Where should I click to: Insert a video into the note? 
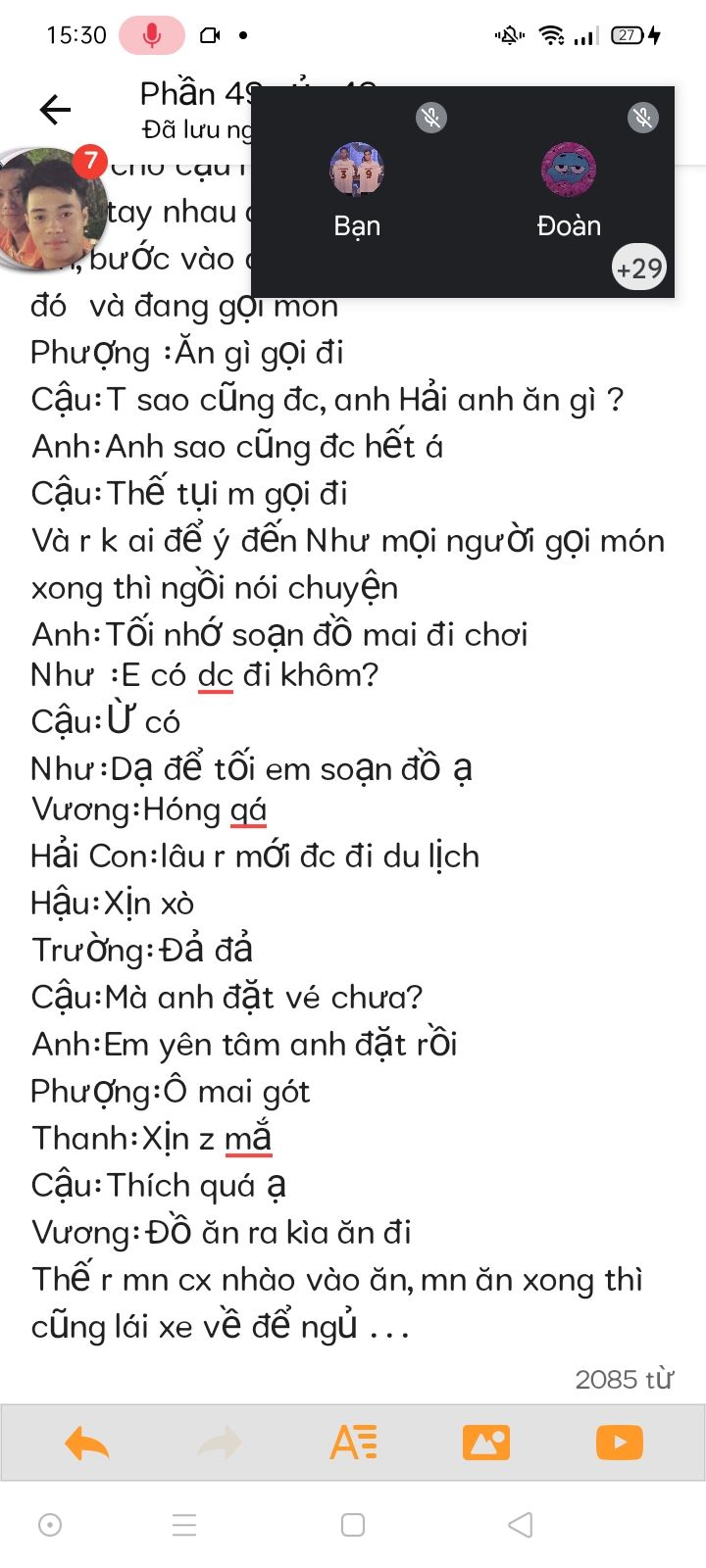tap(620, 1443)
